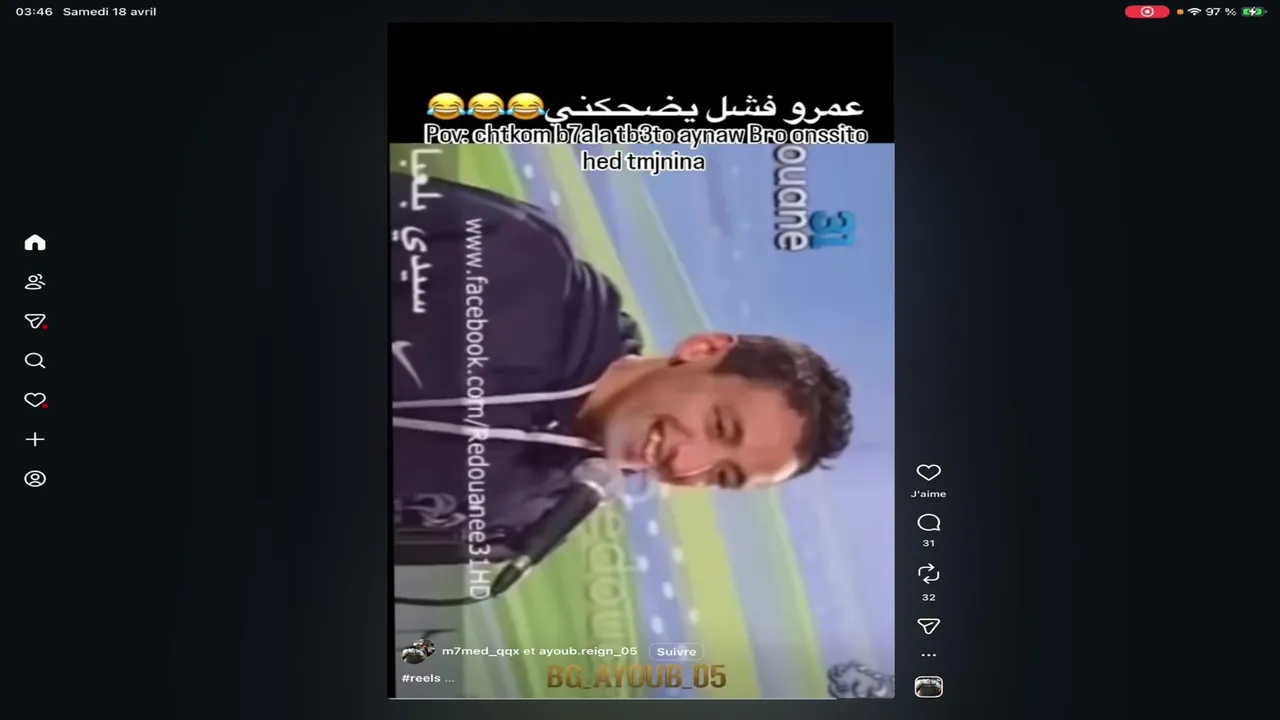Image resolution: width=1280 pixels, height=720 pixels.
Task: Expand the #reels caption
Action: [428, 678]
